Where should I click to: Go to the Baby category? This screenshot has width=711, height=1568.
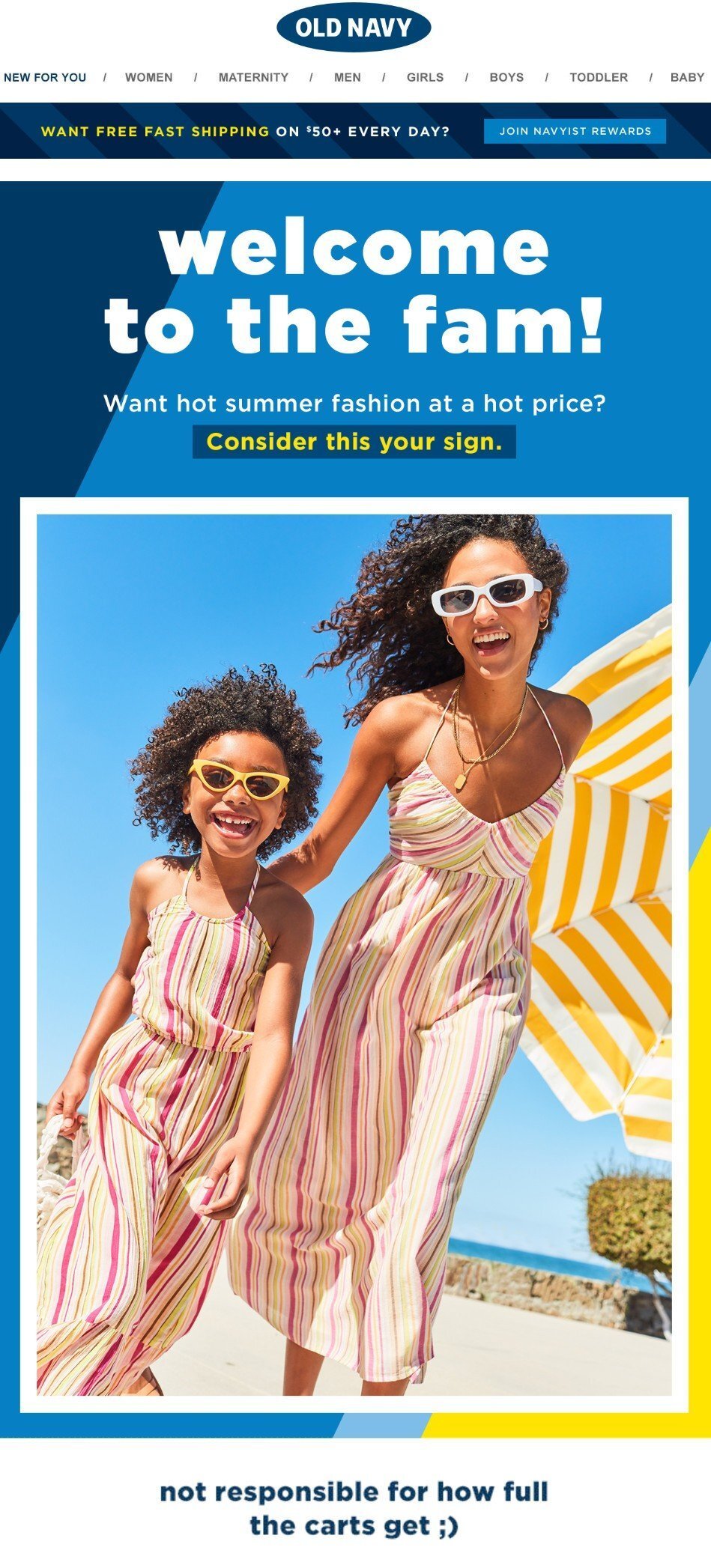click(x=687, y=77)
